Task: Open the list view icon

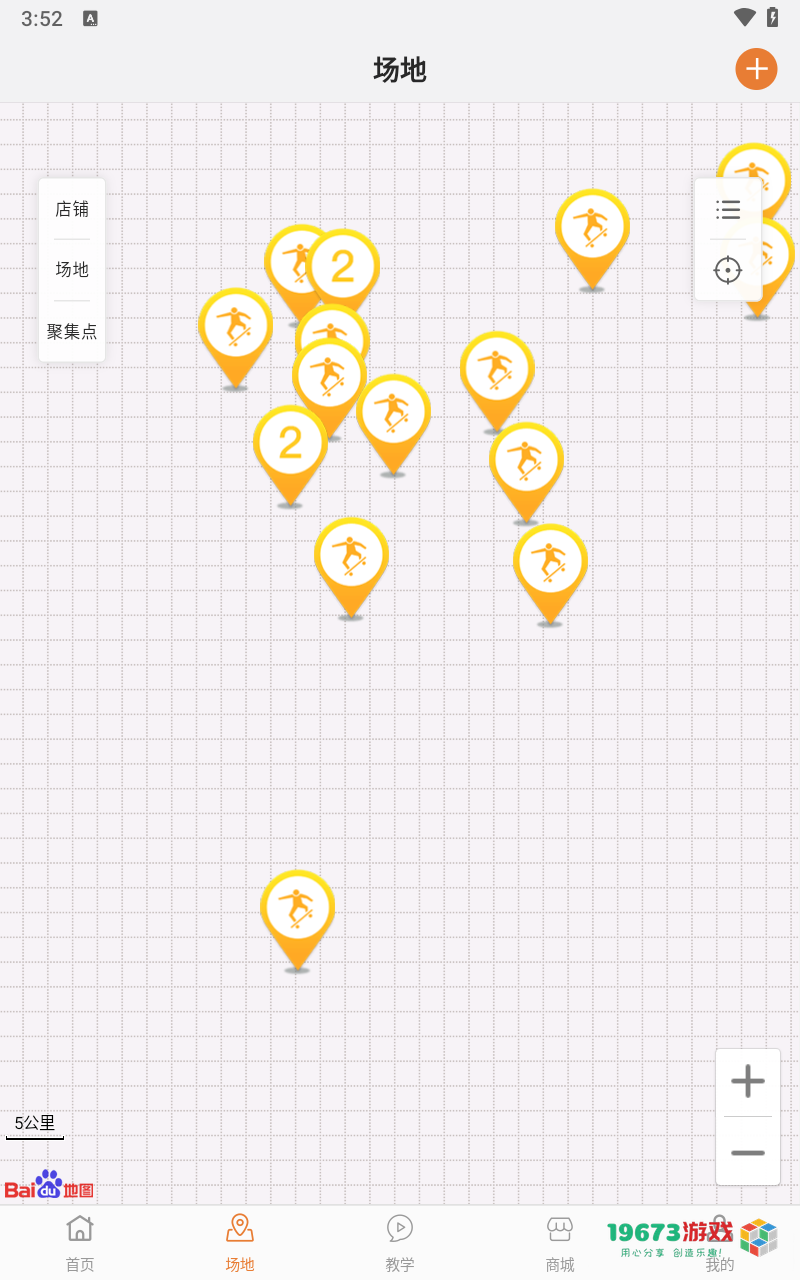Action: click(x=728, y=210)
